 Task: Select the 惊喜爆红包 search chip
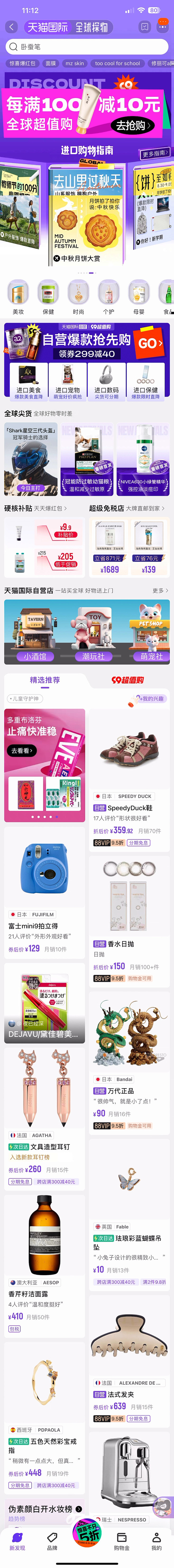[x=22, y=63]
